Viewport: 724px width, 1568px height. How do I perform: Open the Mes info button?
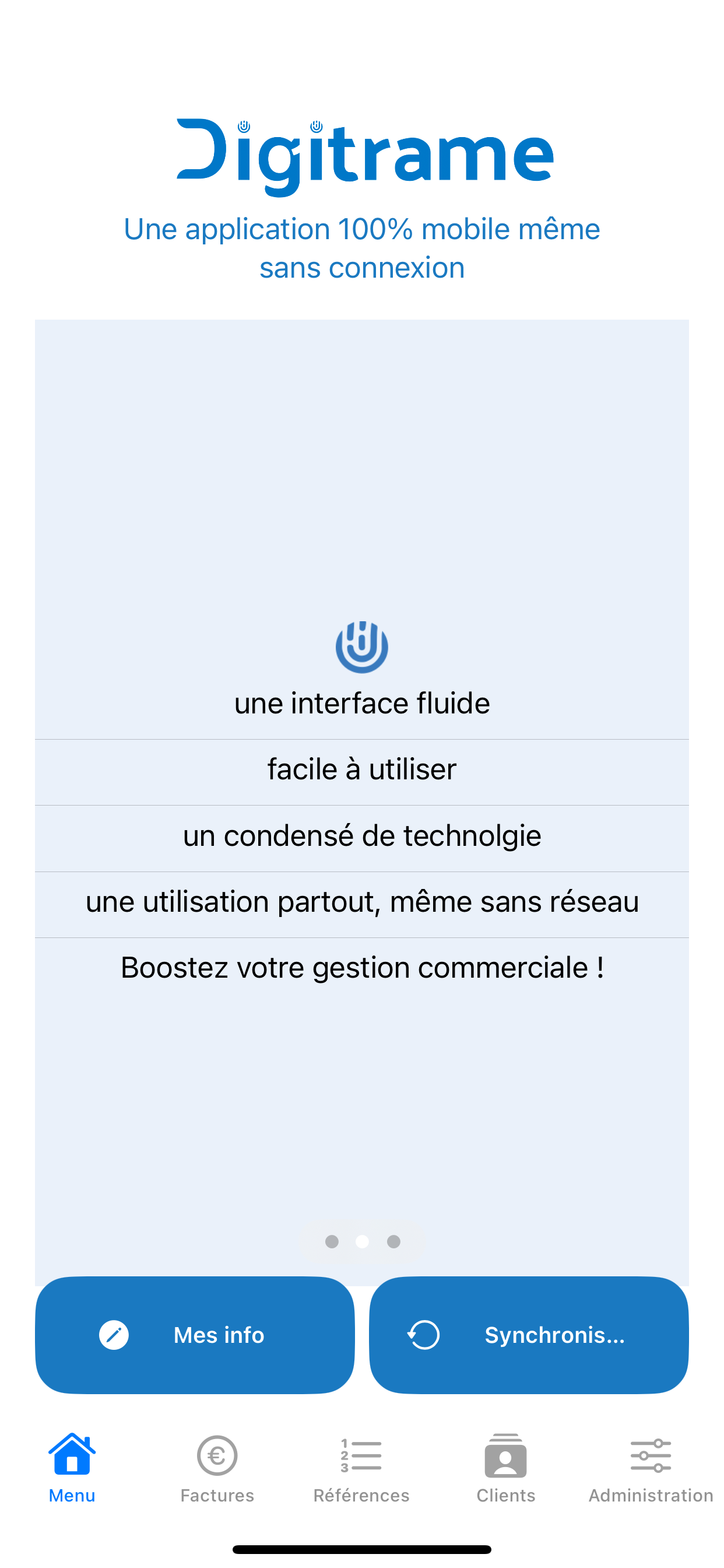[x=195, y=1334]
